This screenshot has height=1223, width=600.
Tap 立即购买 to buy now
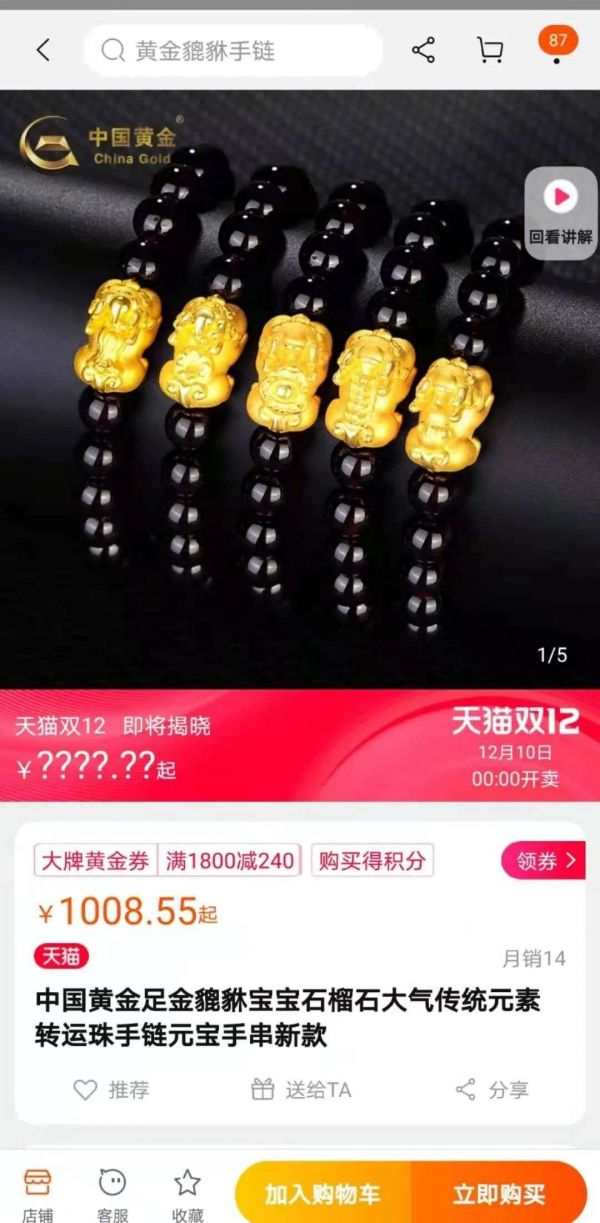tap(498, 1194)
